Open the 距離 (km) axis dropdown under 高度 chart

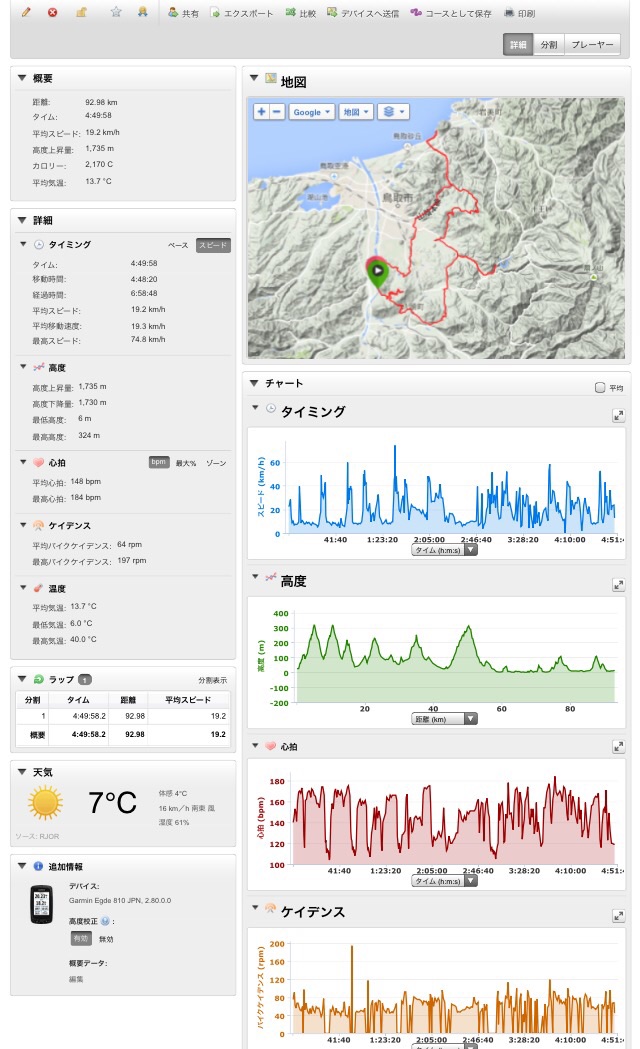pos(445,718)
